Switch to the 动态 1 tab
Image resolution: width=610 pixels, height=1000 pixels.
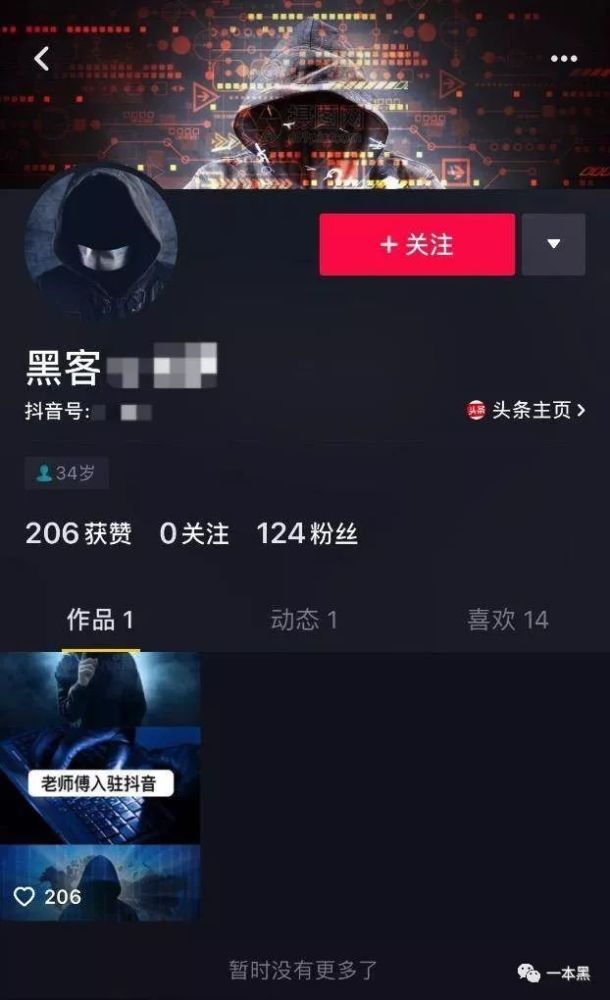(x=304, y=619)
